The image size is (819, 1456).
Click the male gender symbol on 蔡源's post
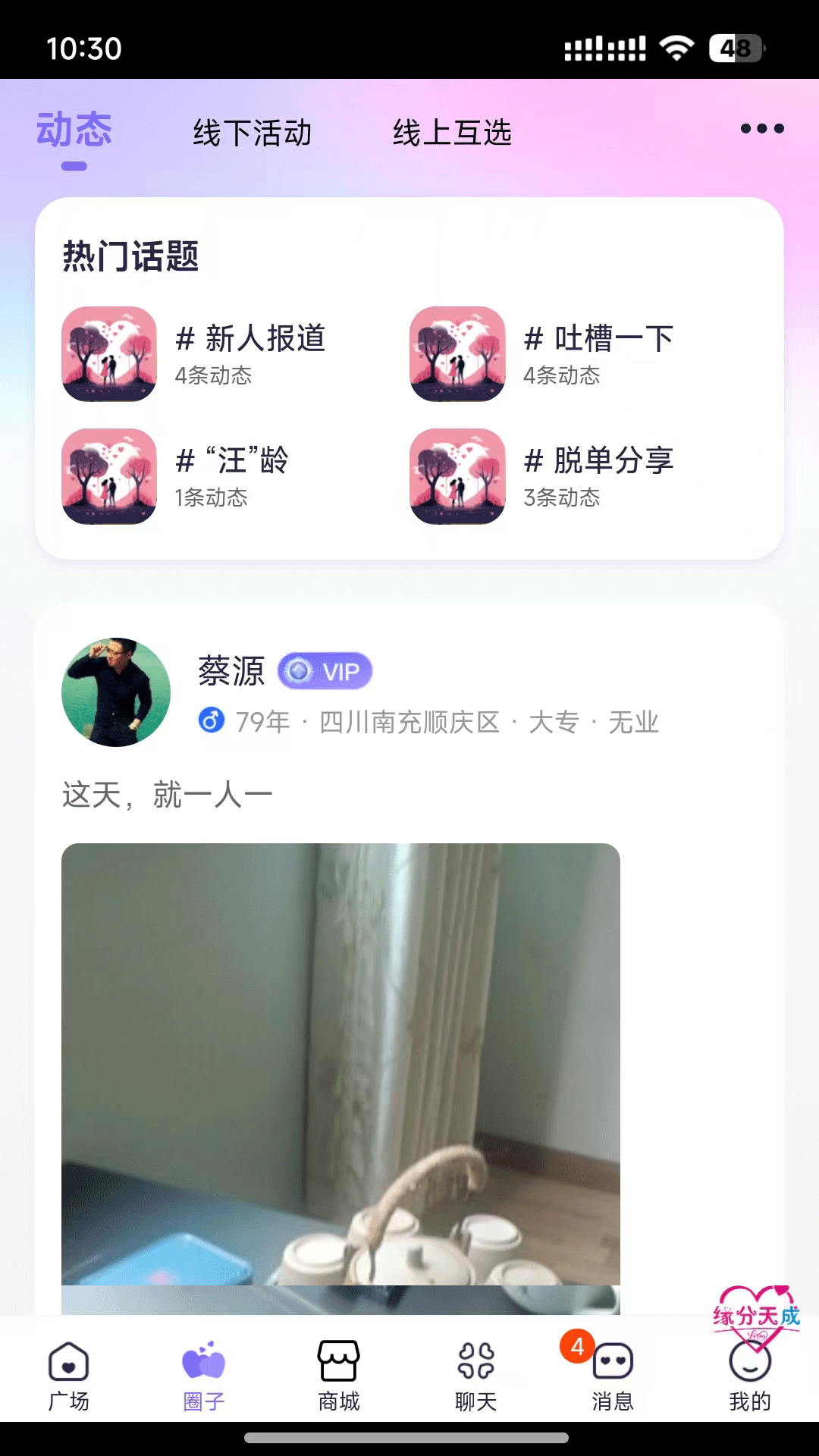pos(212,721)
